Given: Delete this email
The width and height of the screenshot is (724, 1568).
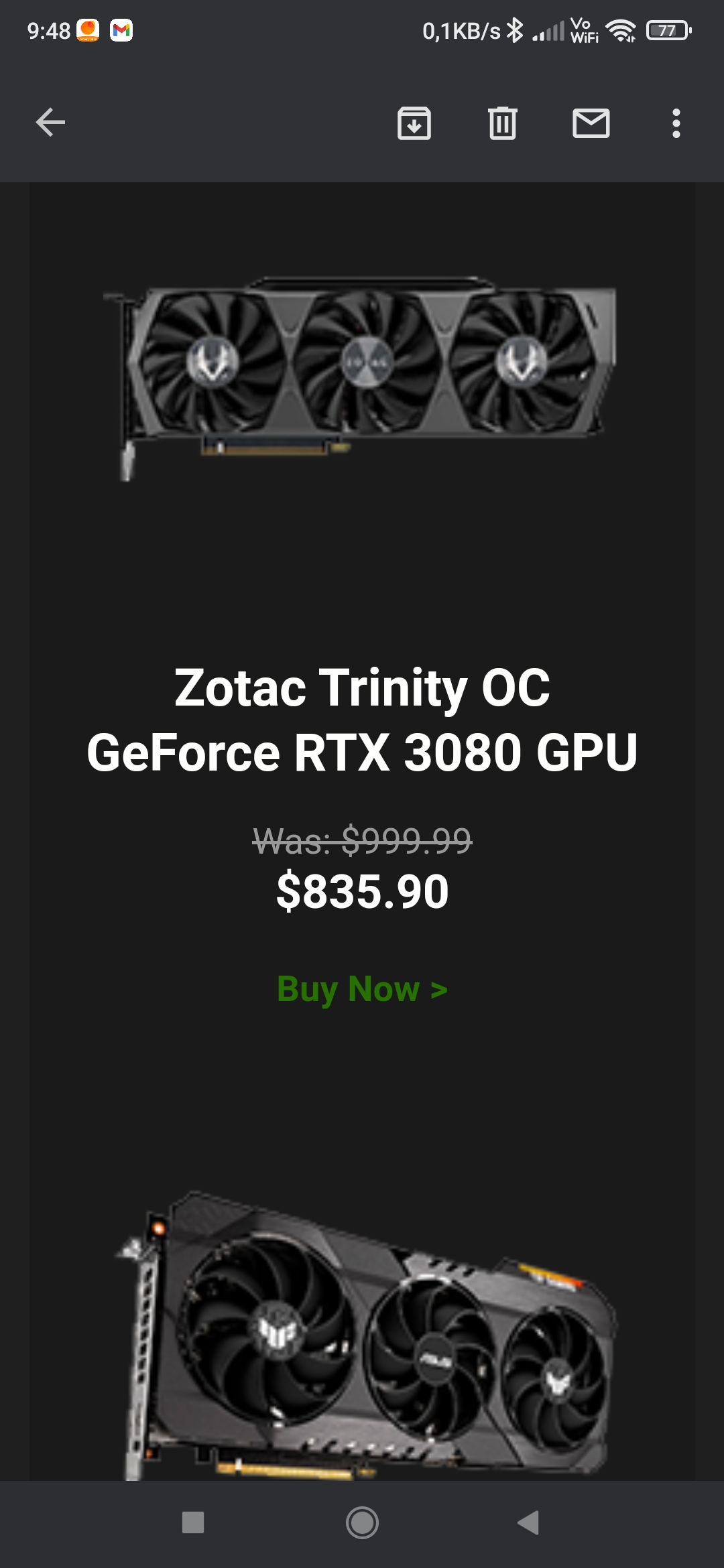Looking at the screenshot, I should 502,123.
